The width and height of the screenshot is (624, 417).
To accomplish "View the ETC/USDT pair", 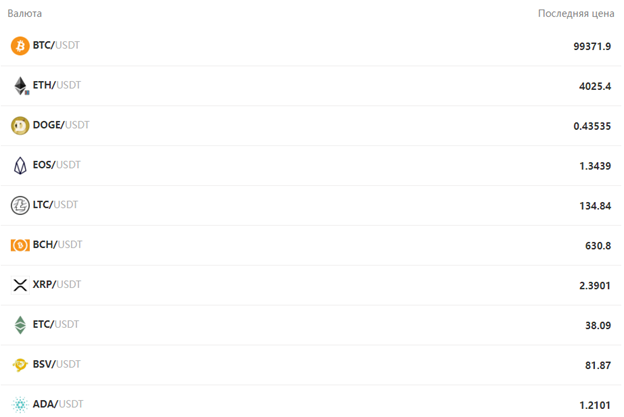I will click(55, 325).
